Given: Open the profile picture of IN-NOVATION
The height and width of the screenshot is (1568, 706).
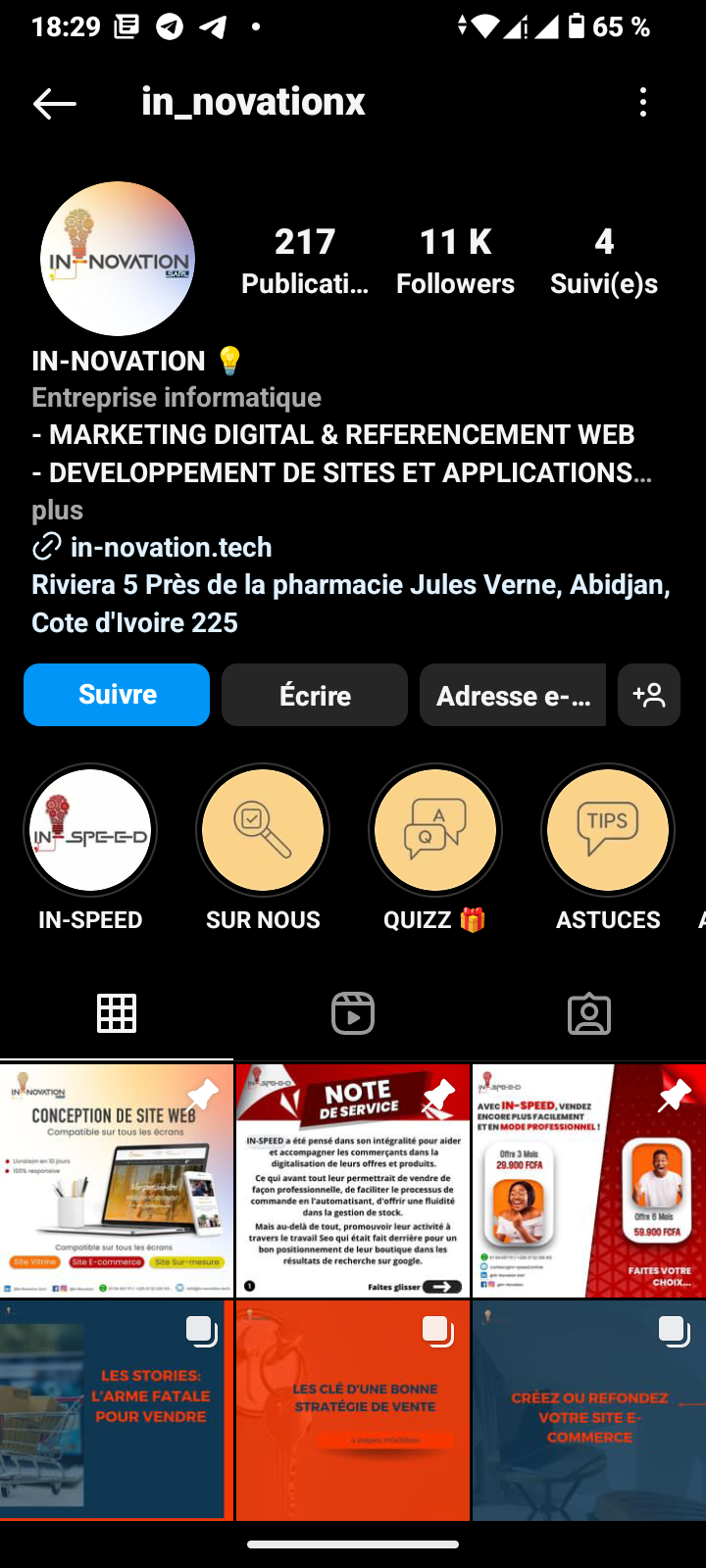Looking at the screenshot, I should click(x=118, y=259).
